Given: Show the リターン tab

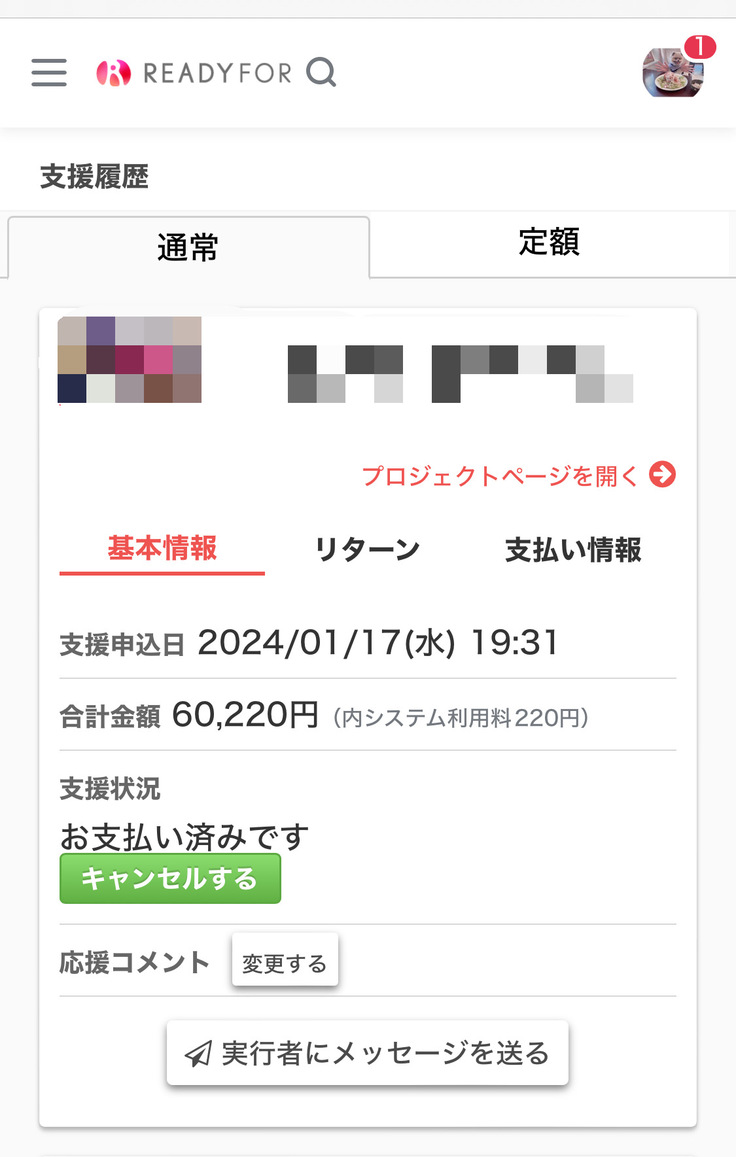Looking at the screenshot, I should [367, 549].
